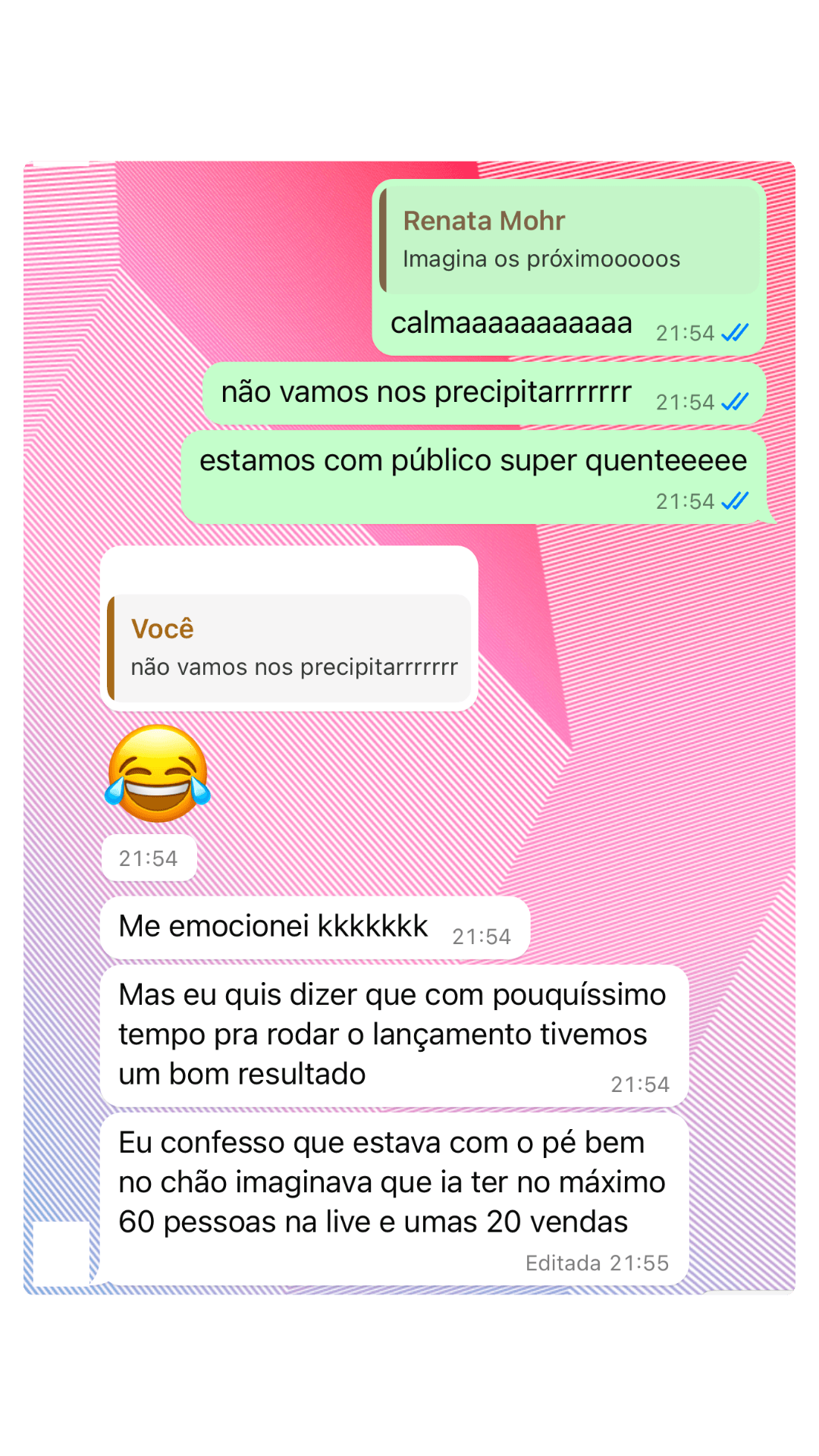Click the blue double checkmark on calmaaaaaaaaaaa

pos(736,331)
